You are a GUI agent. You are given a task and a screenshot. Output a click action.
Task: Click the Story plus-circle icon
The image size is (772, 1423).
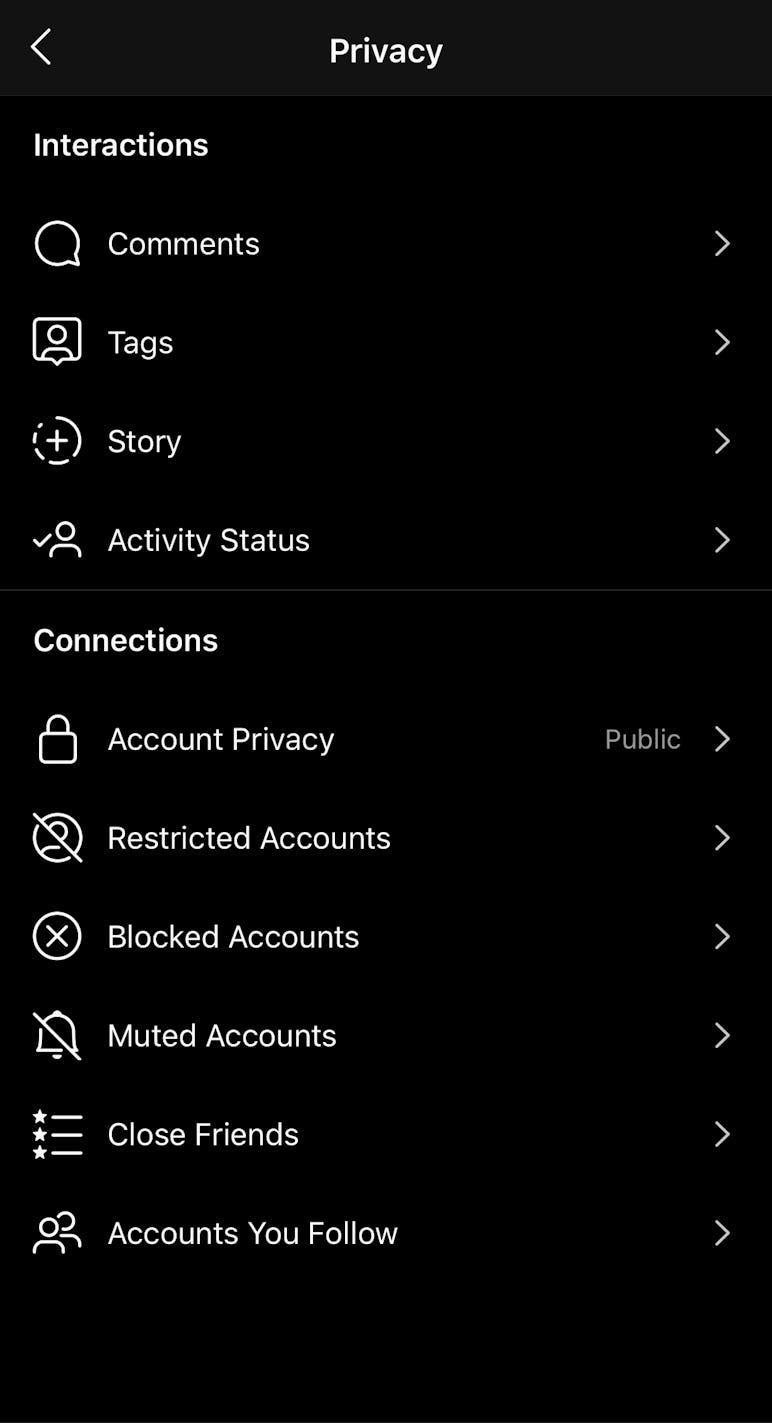click(x=57, y=441)
